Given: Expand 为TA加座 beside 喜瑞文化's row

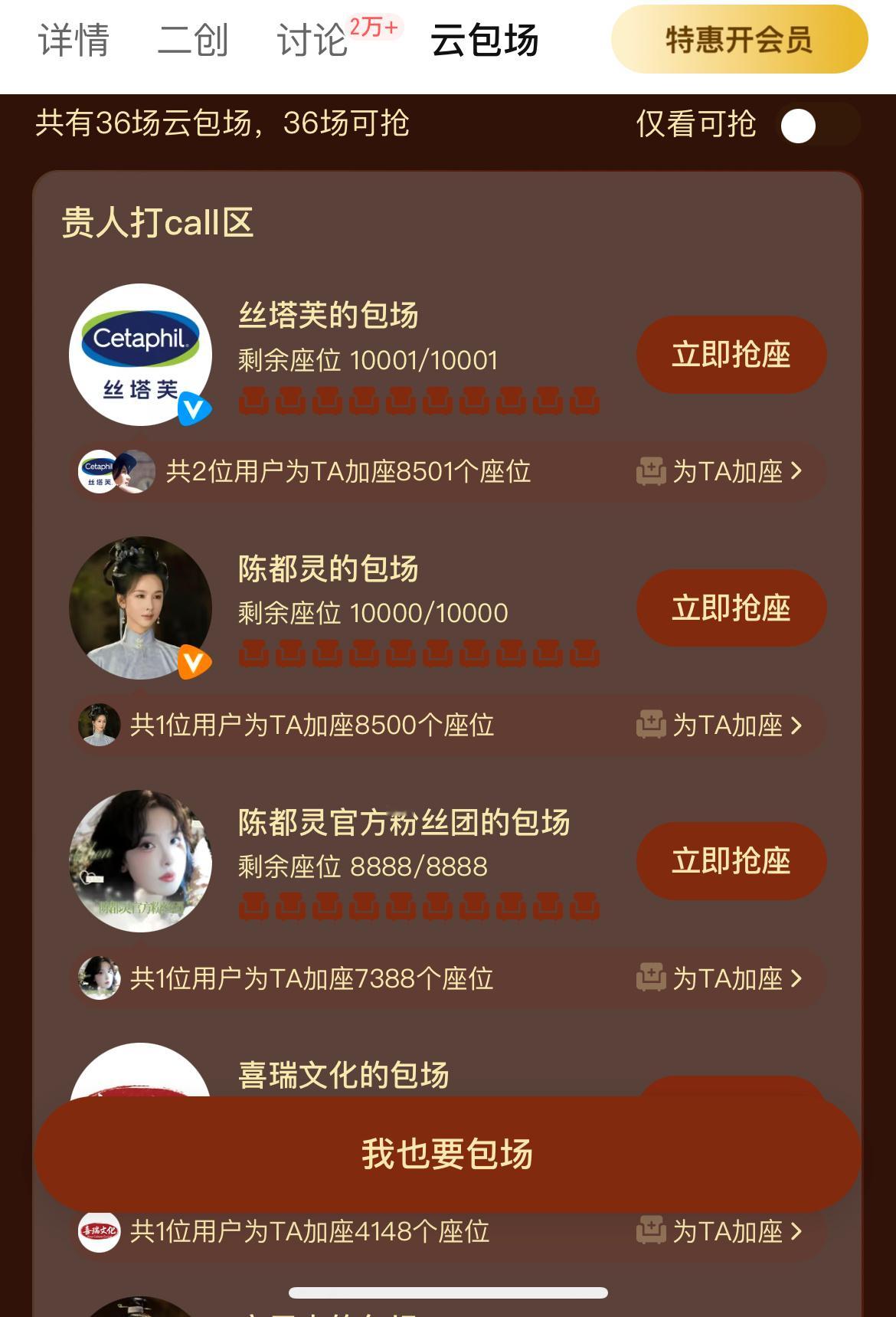Looking at the screenshot, I should [731, 1231].
